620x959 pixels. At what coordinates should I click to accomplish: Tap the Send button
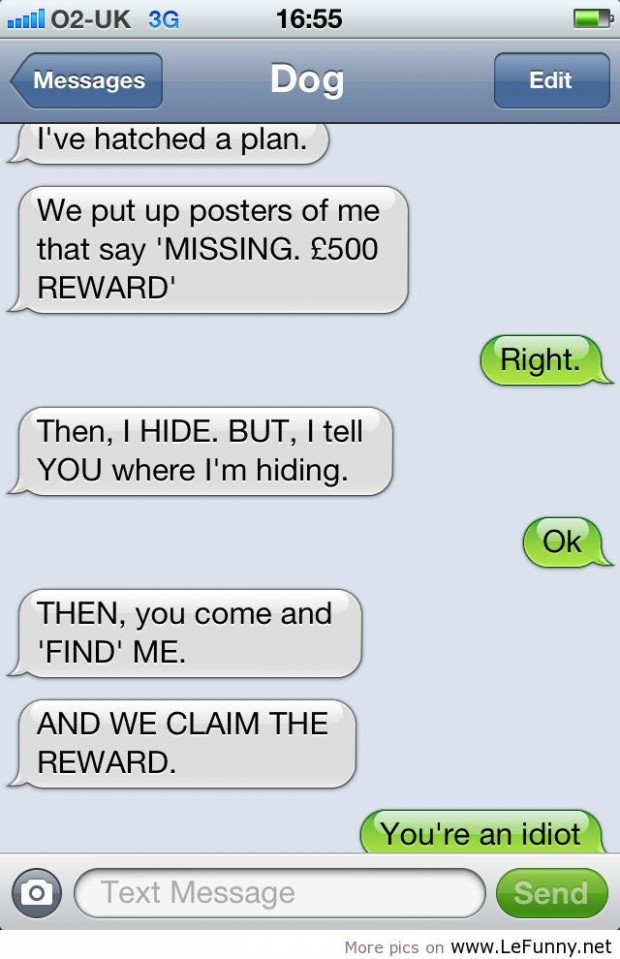pos(551,892)
